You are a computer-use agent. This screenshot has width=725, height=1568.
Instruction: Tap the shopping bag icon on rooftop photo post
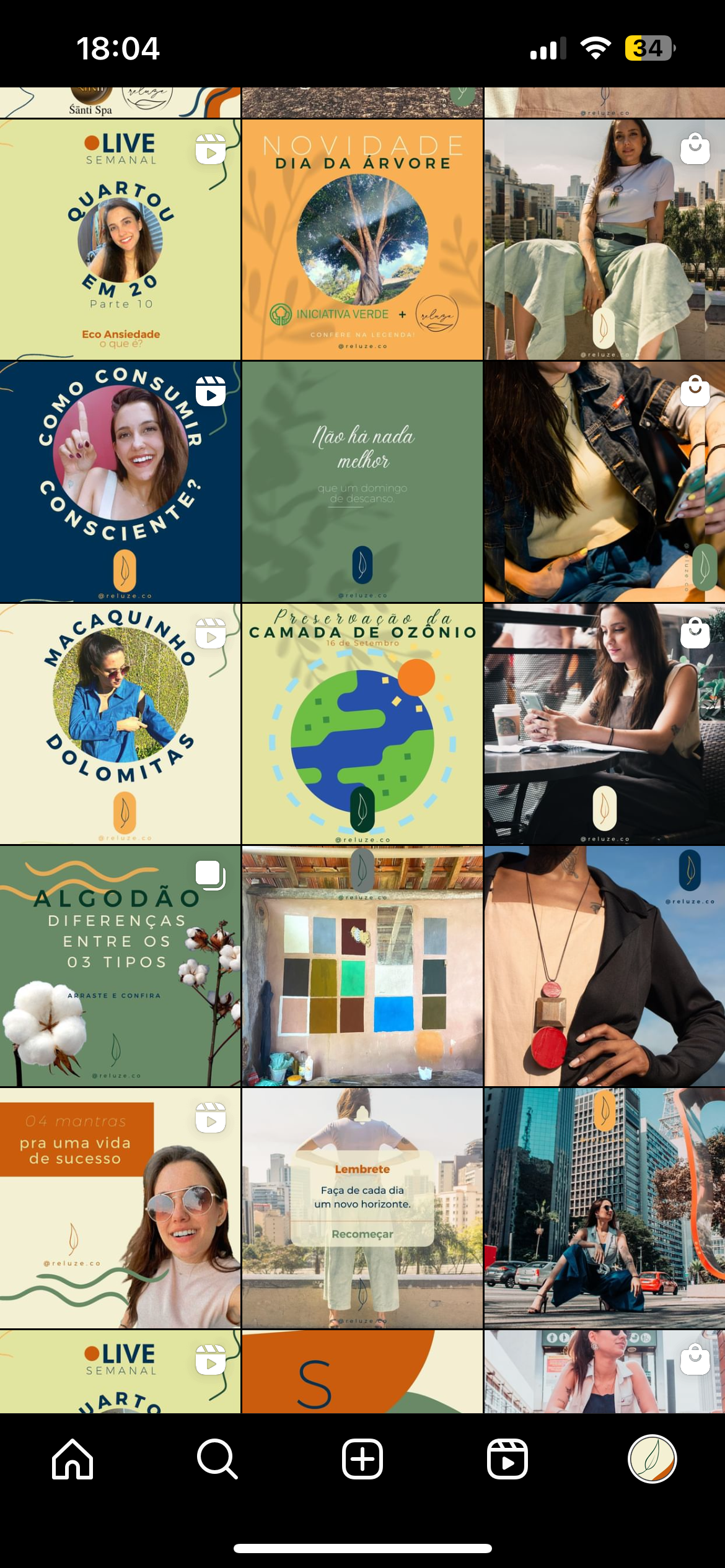695,149
